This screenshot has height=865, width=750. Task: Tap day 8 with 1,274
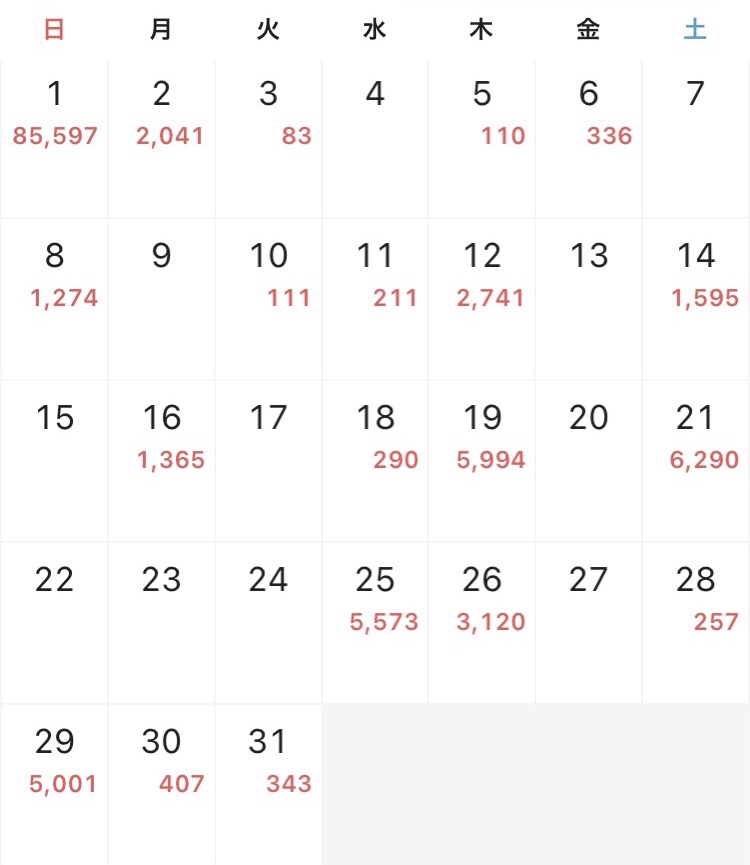(54, 298)
